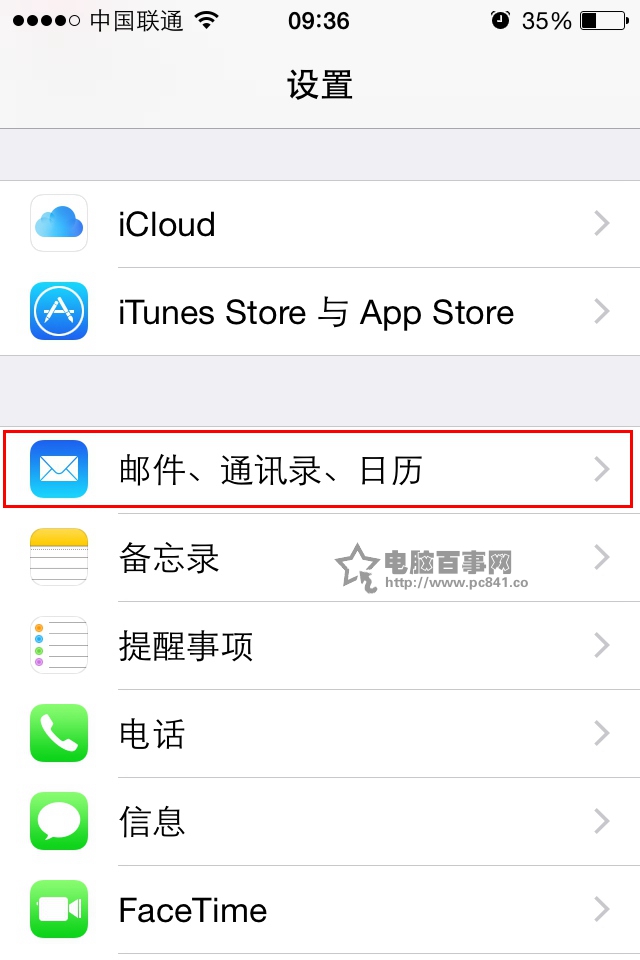The image size is (640, 960).
Task: Go to 信息 settings
Action: (320, 821)
